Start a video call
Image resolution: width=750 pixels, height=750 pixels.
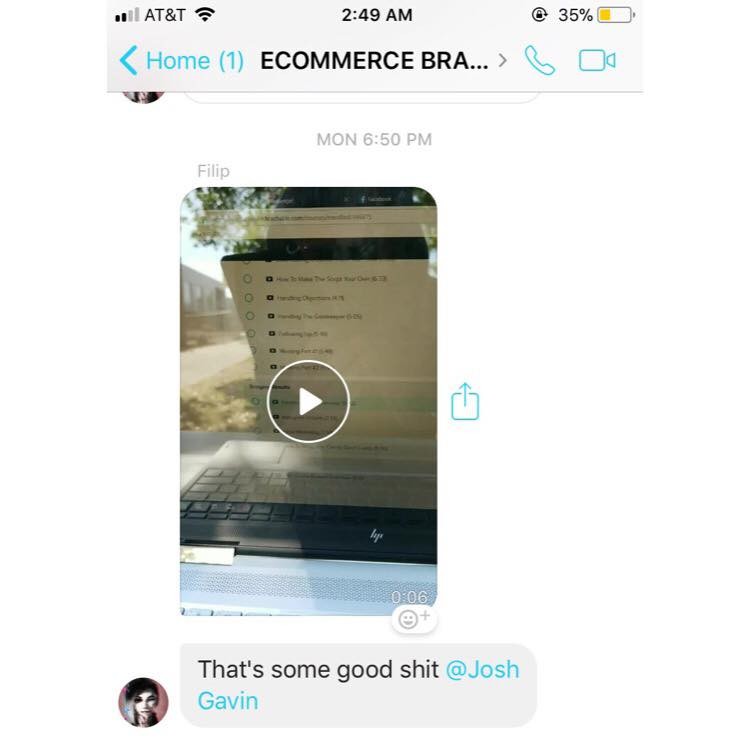(597, 61)
